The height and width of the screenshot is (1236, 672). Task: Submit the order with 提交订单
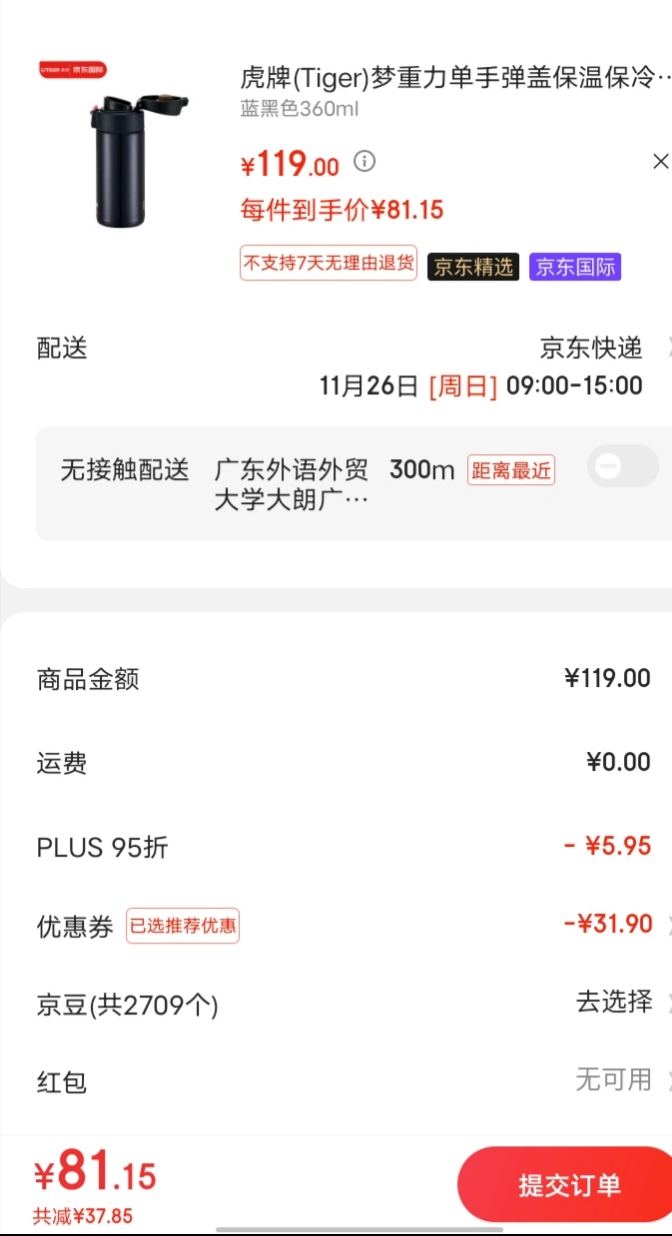[x=566, y=1185]
